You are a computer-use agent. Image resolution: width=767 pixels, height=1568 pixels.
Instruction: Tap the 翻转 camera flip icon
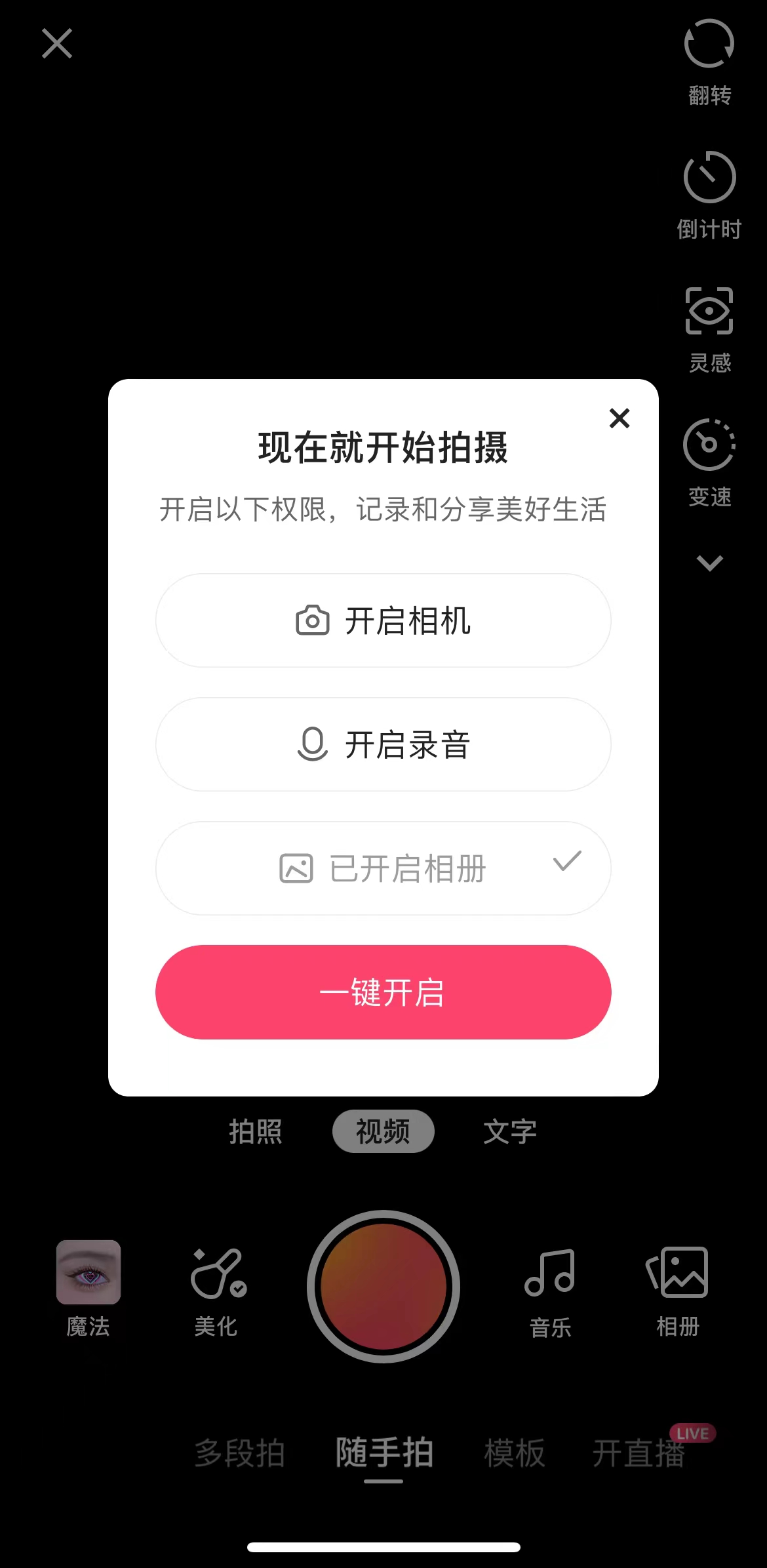coord(709,44)
